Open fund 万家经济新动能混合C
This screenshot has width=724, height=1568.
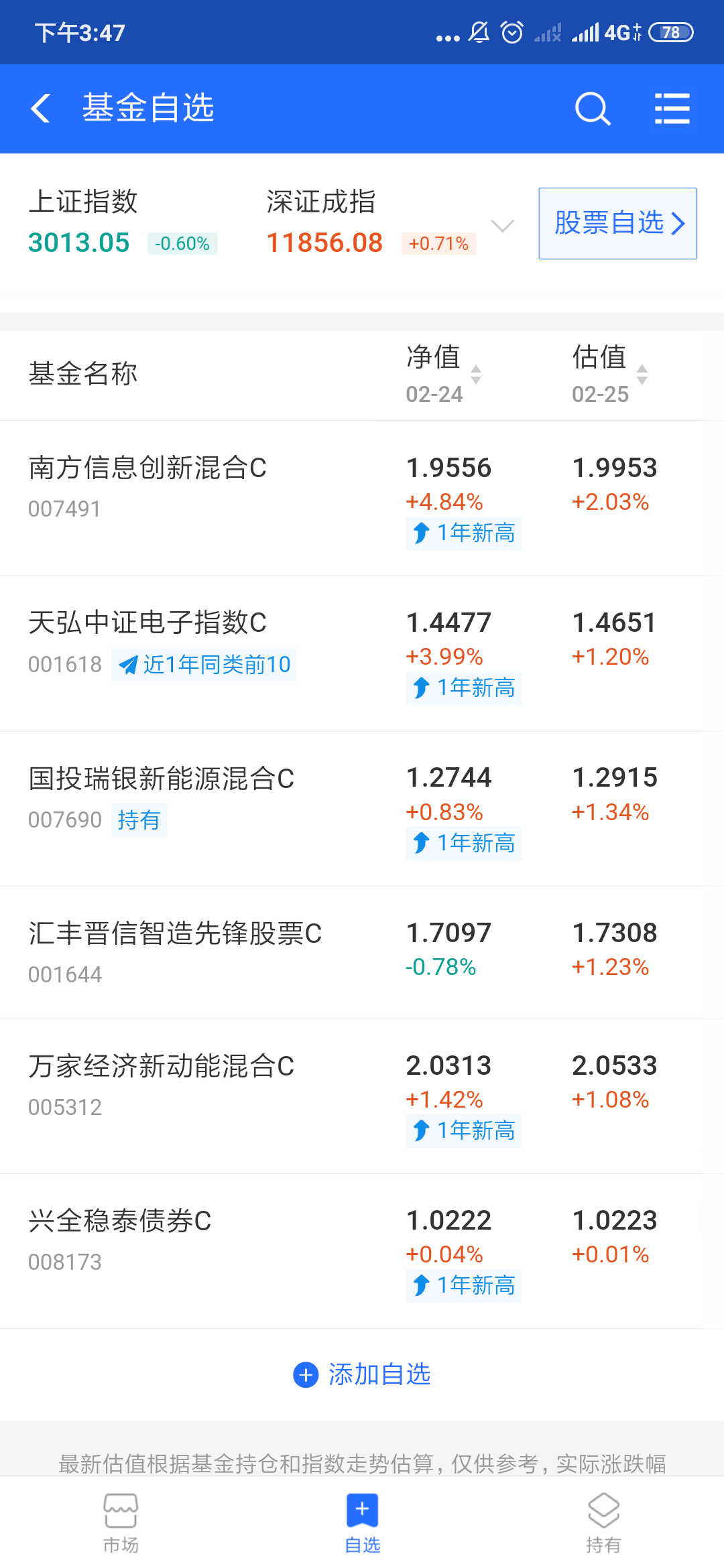pyautogui.click(x=161, y=1066)
